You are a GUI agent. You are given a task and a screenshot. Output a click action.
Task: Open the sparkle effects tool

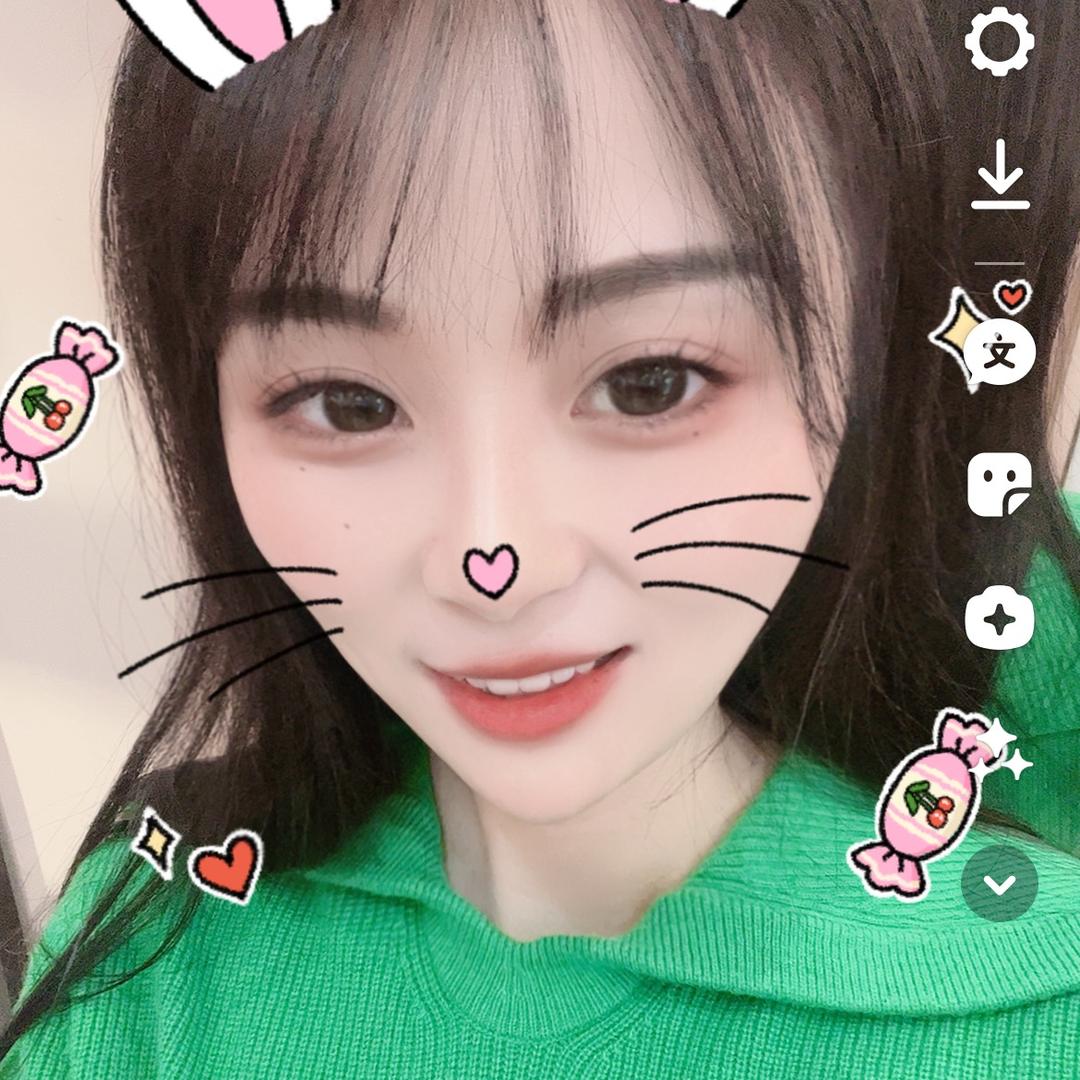point(1000,617)
